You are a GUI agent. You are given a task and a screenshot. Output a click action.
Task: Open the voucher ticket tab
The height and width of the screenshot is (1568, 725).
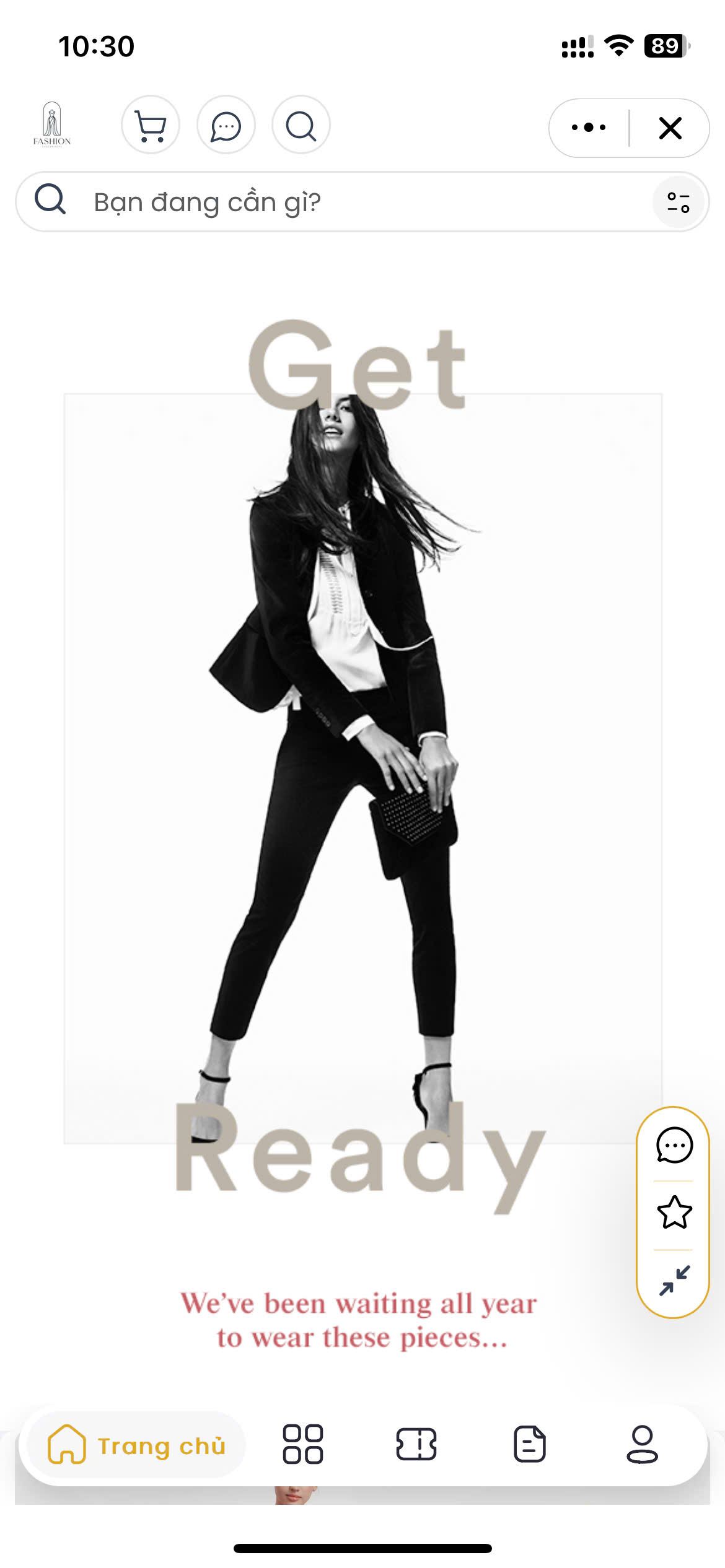pos(416,1444)
